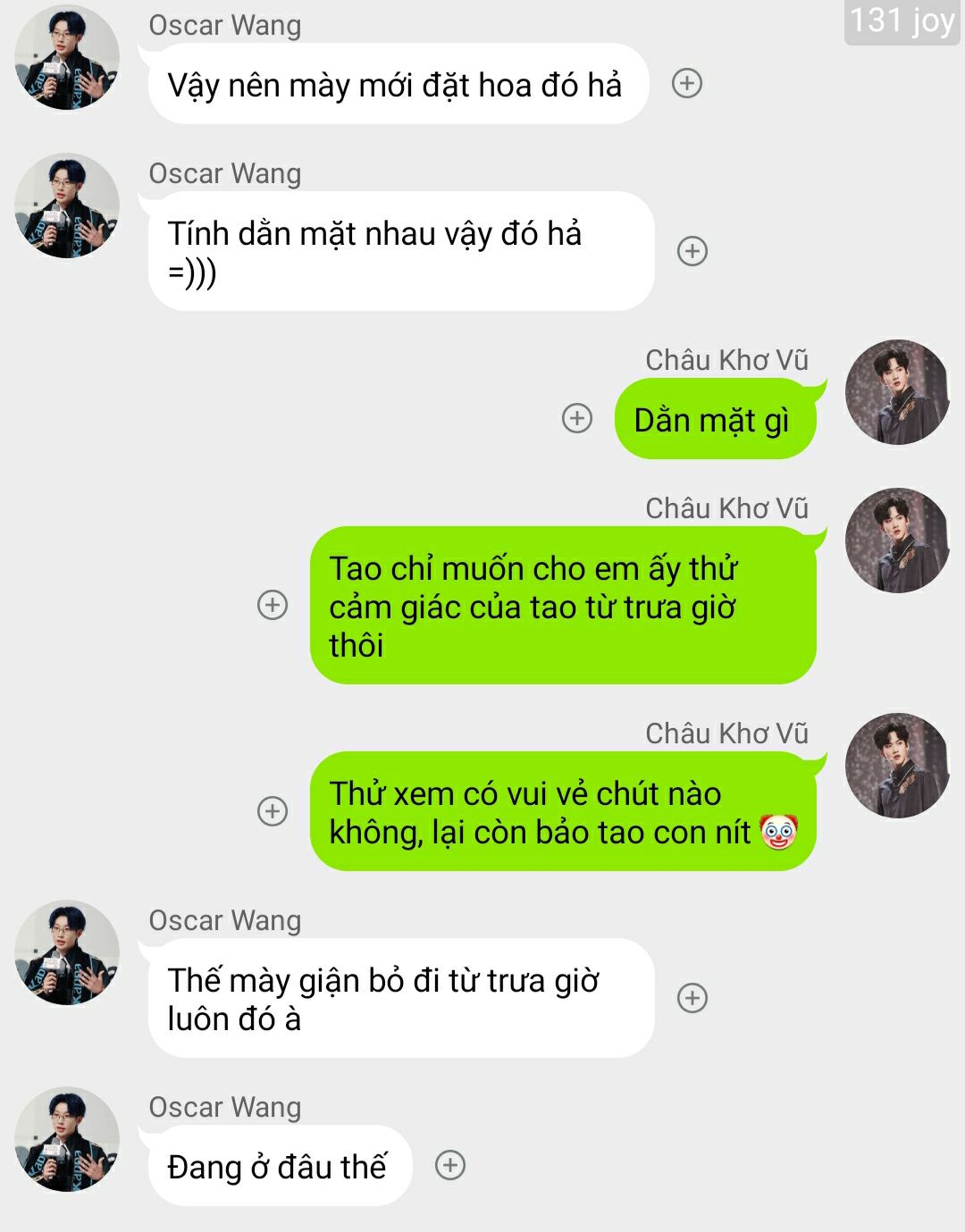The height and width of the screenshot is (1232, 965).
Task: Add a comment to "Thế mày giận bỏ đi từ trưa giờ"
Action: 692,998
